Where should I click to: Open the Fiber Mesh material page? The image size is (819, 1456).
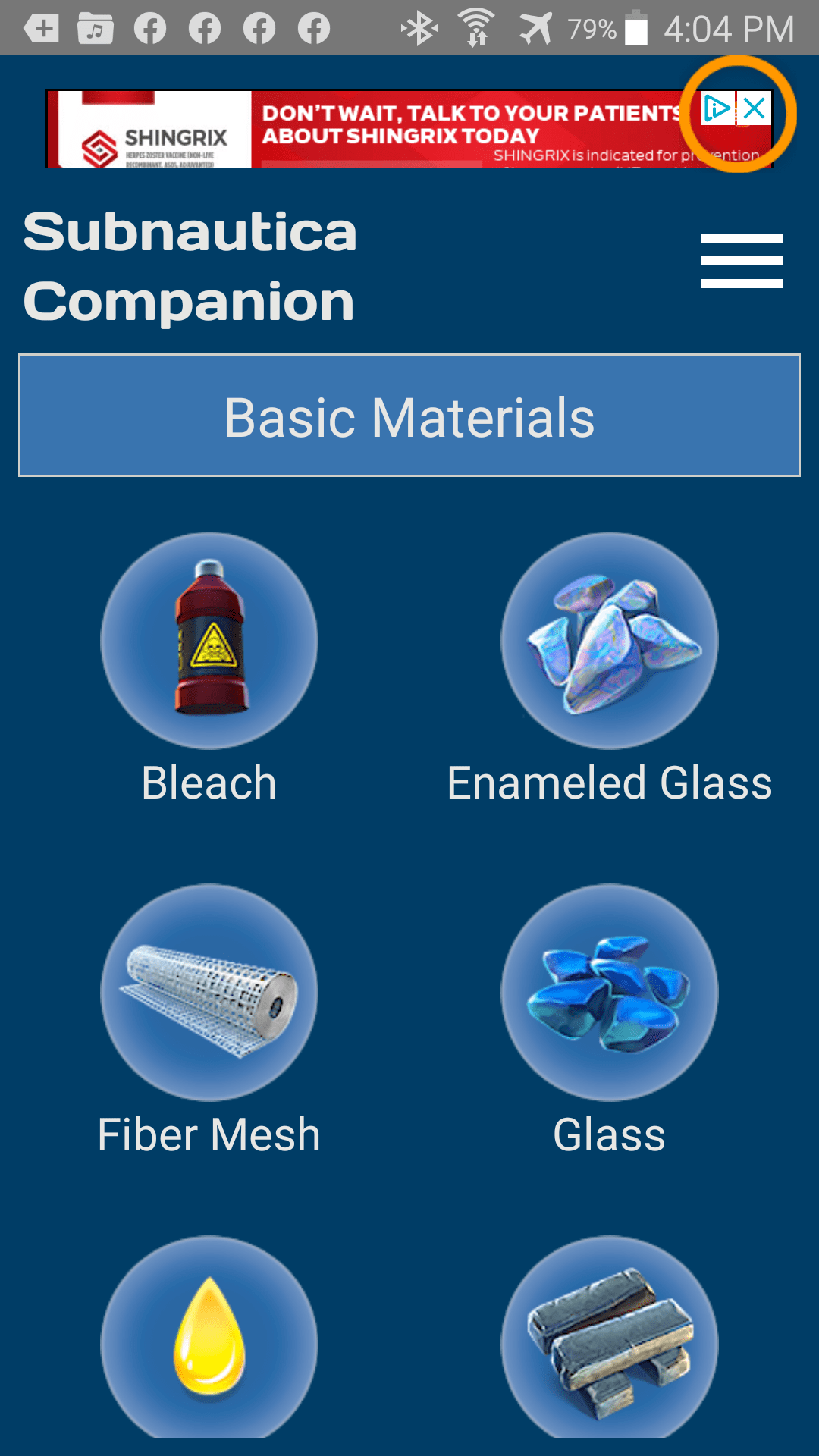point(210,992)
